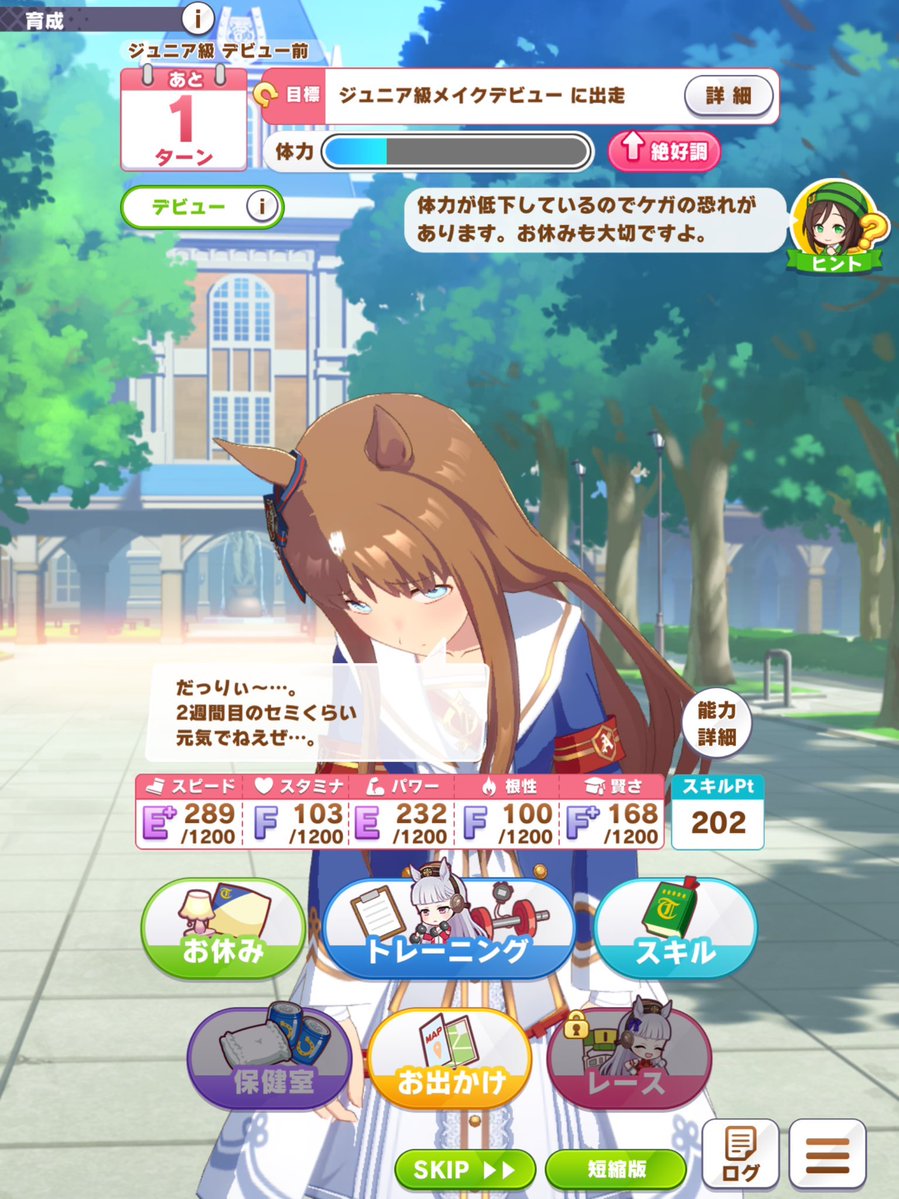Select お休み to rest
The image size is (899, 1199).
tap(223, 928)
